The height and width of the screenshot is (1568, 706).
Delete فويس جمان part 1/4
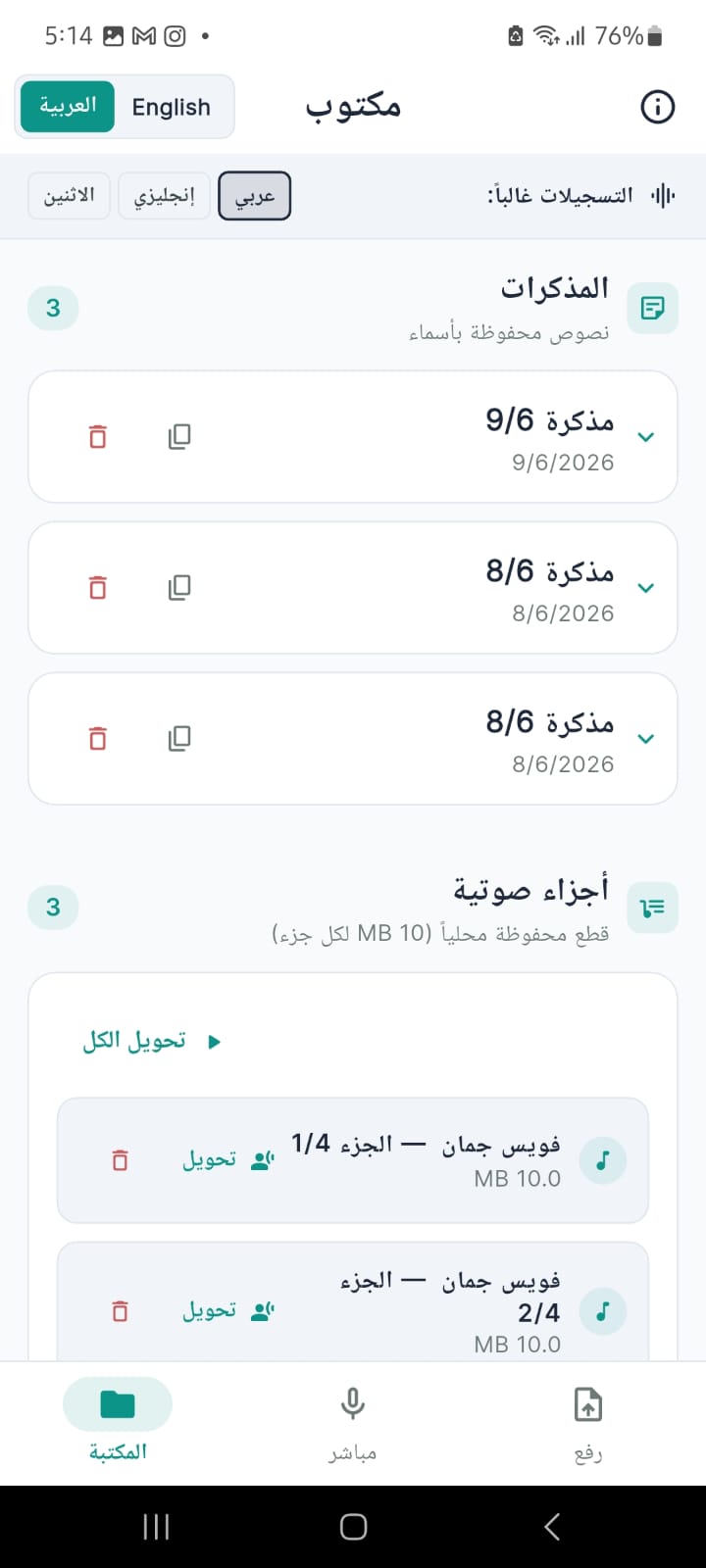click(x=120, y=1160)
